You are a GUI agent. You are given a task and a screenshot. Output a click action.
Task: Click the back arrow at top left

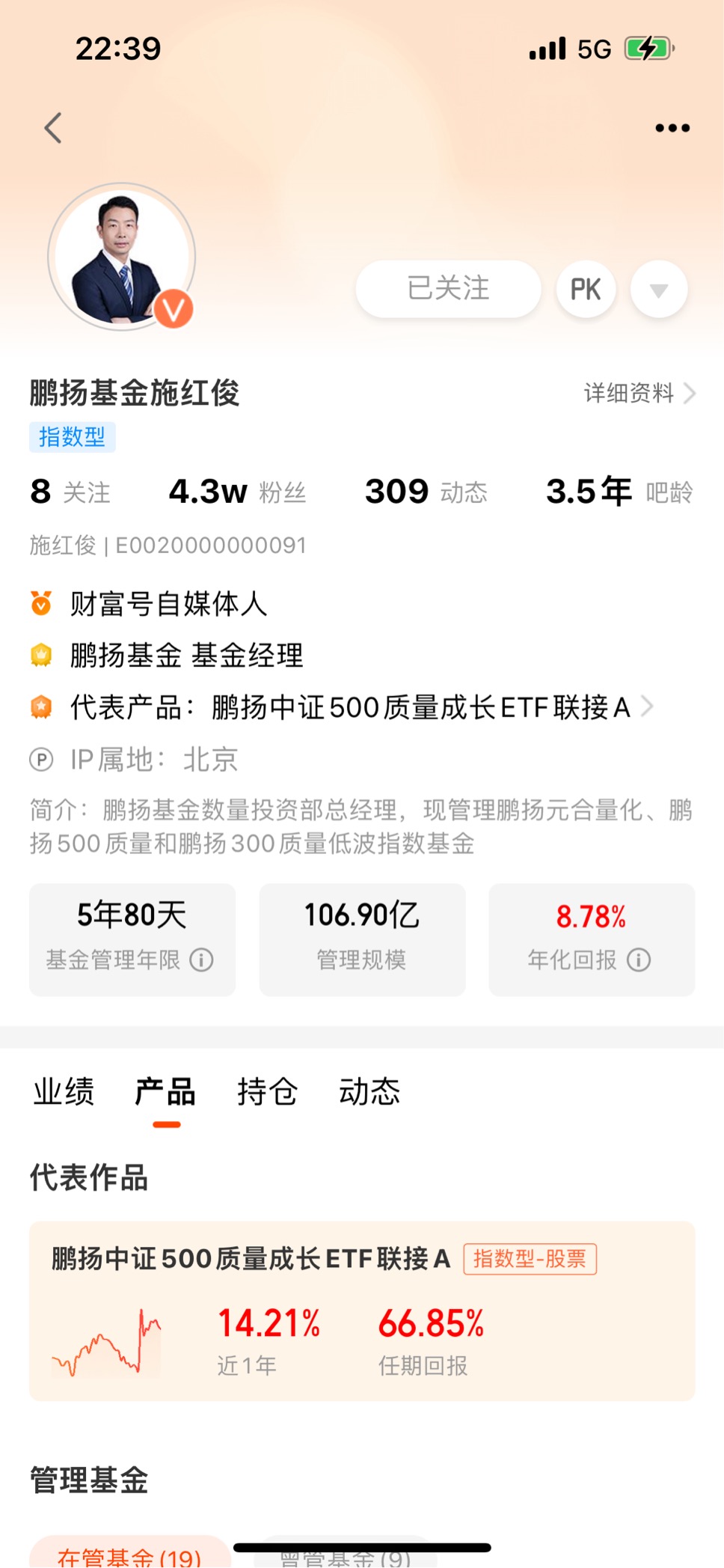coord(52,127)
